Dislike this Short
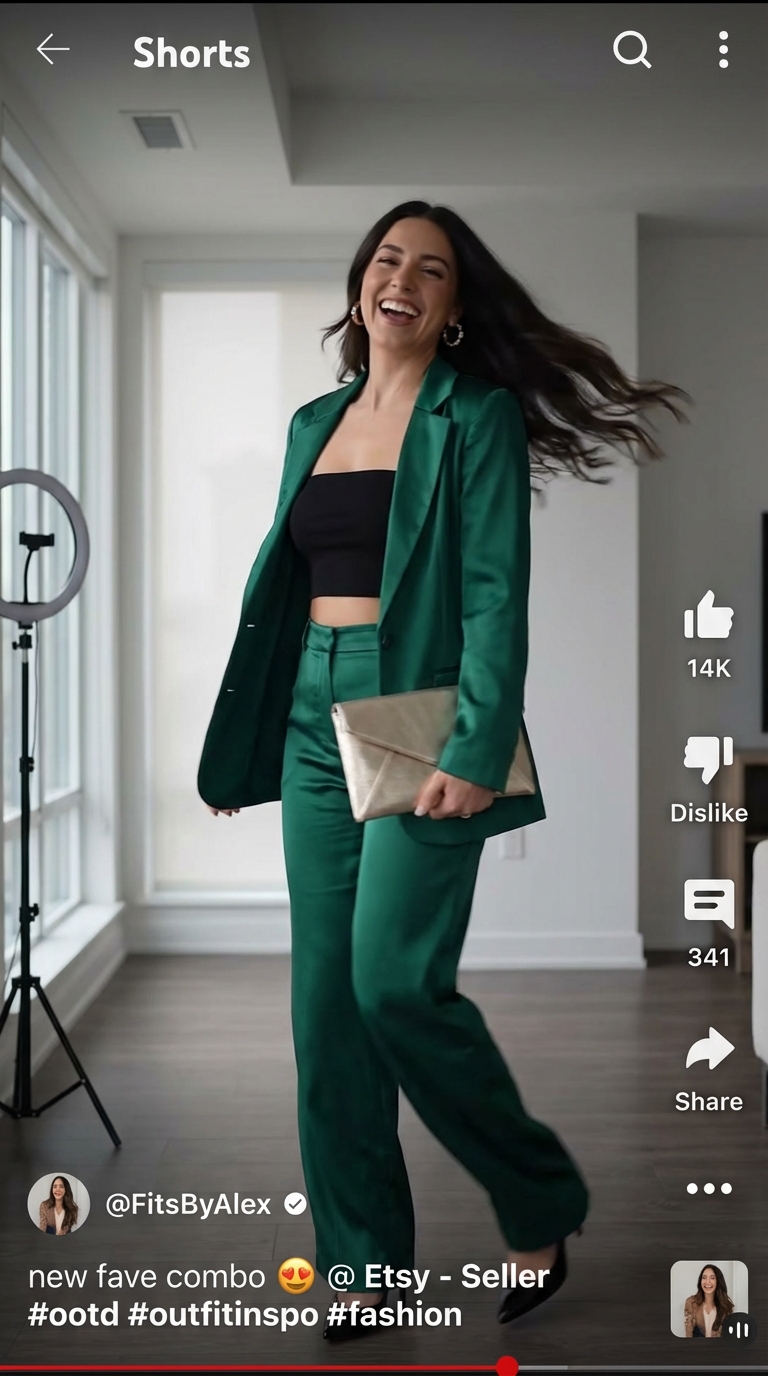 click(x=708, y=761)
